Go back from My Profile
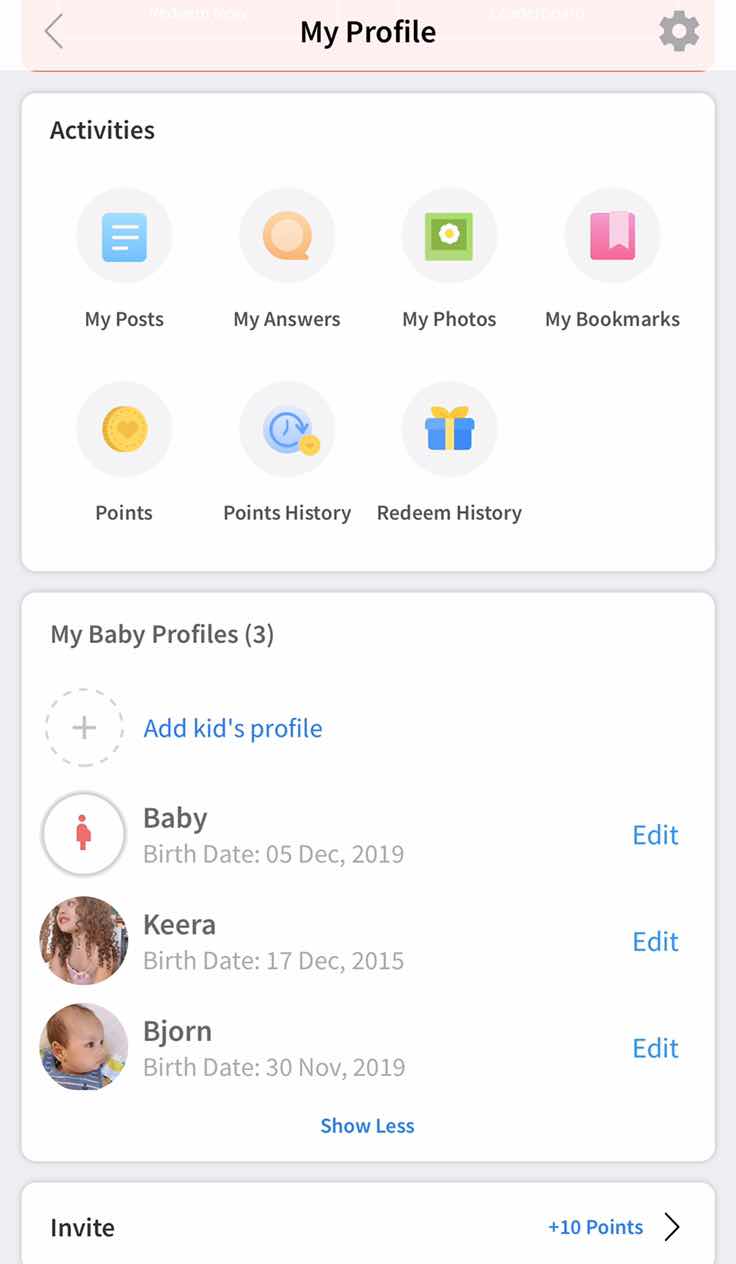The width and height of the screenshot is (736, 1264). tap(54, 32)
